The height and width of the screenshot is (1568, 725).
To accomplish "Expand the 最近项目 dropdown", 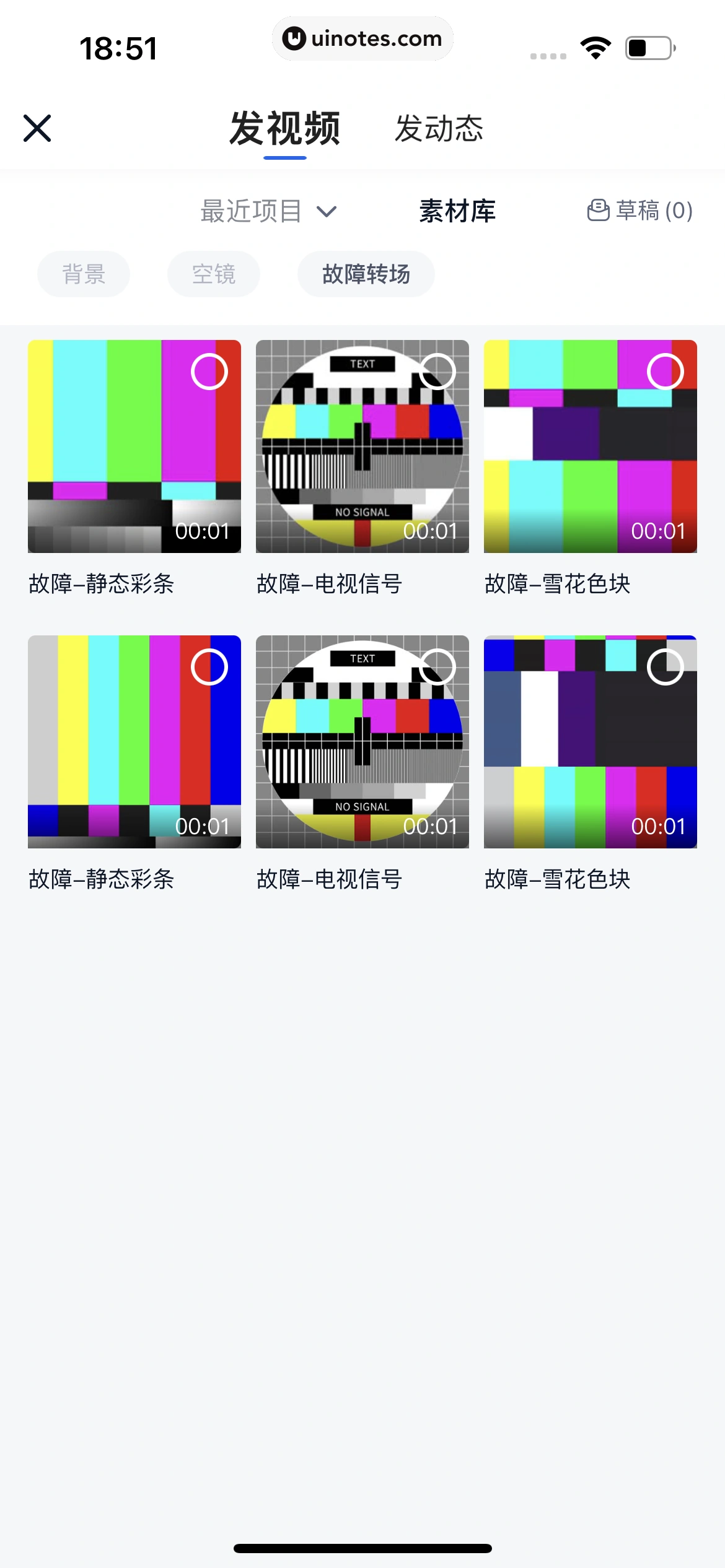I will pos(268,211).
